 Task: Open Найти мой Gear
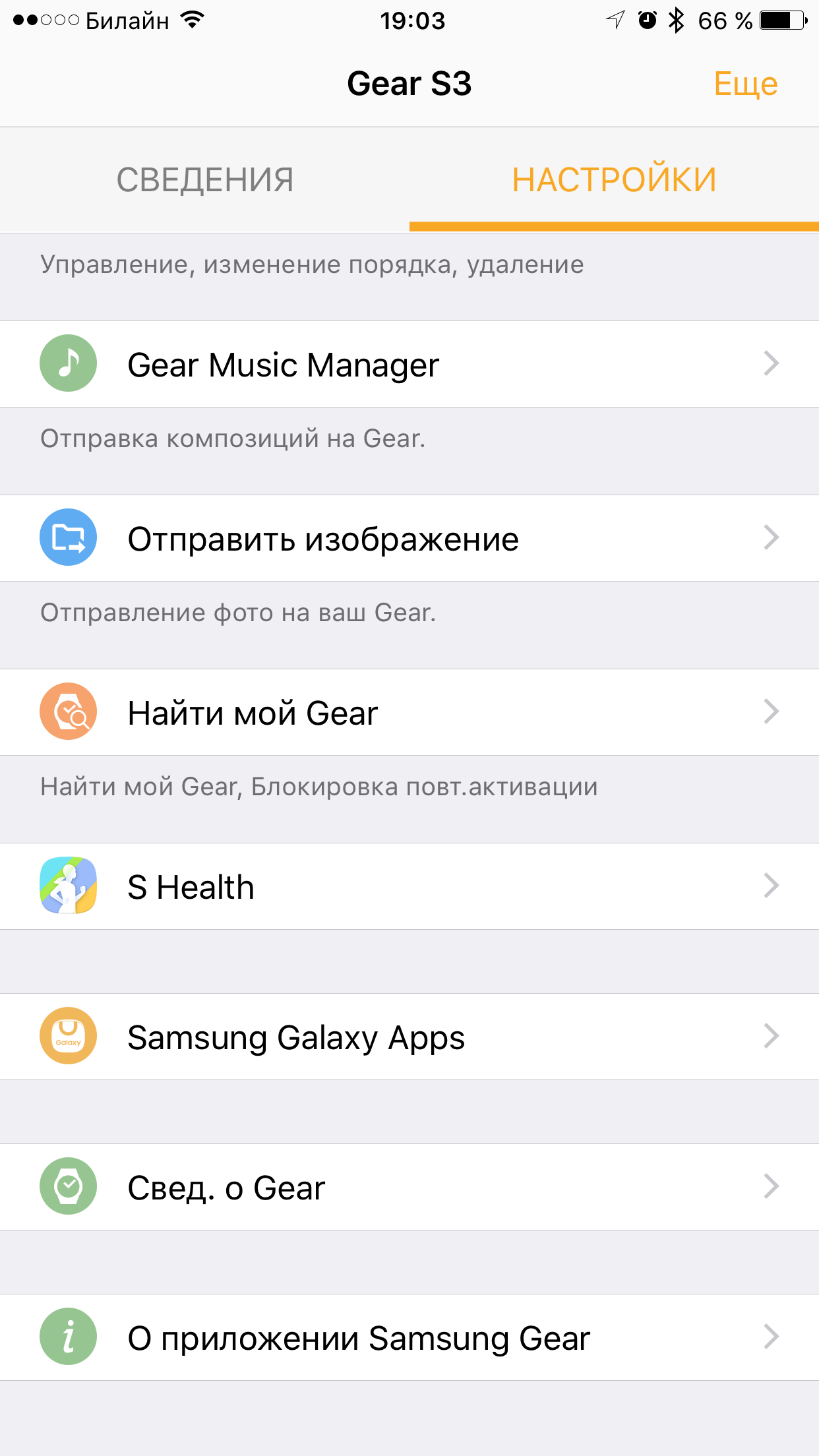point(409,712)
